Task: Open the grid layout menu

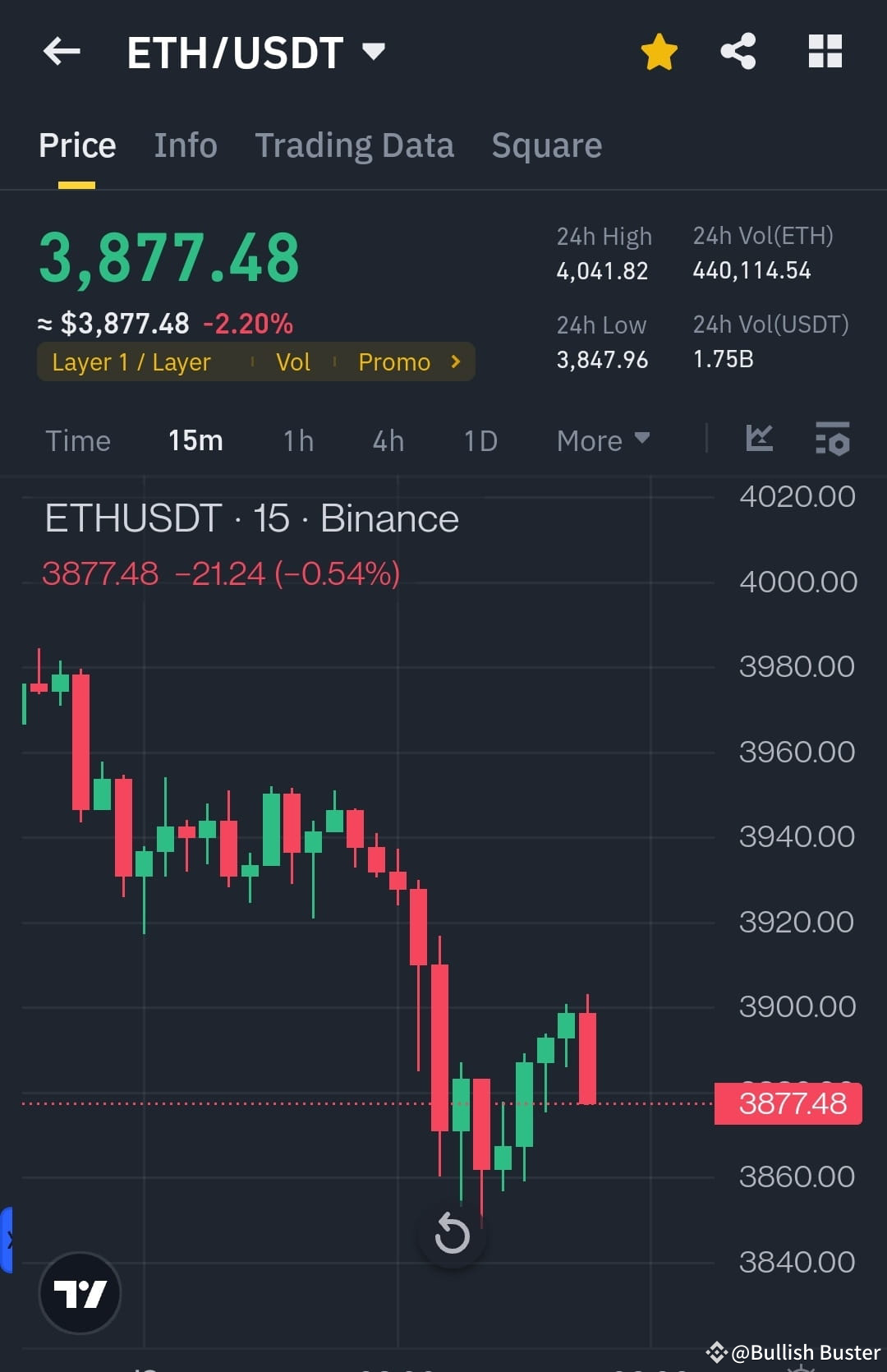Action: [x=825, y=52]
